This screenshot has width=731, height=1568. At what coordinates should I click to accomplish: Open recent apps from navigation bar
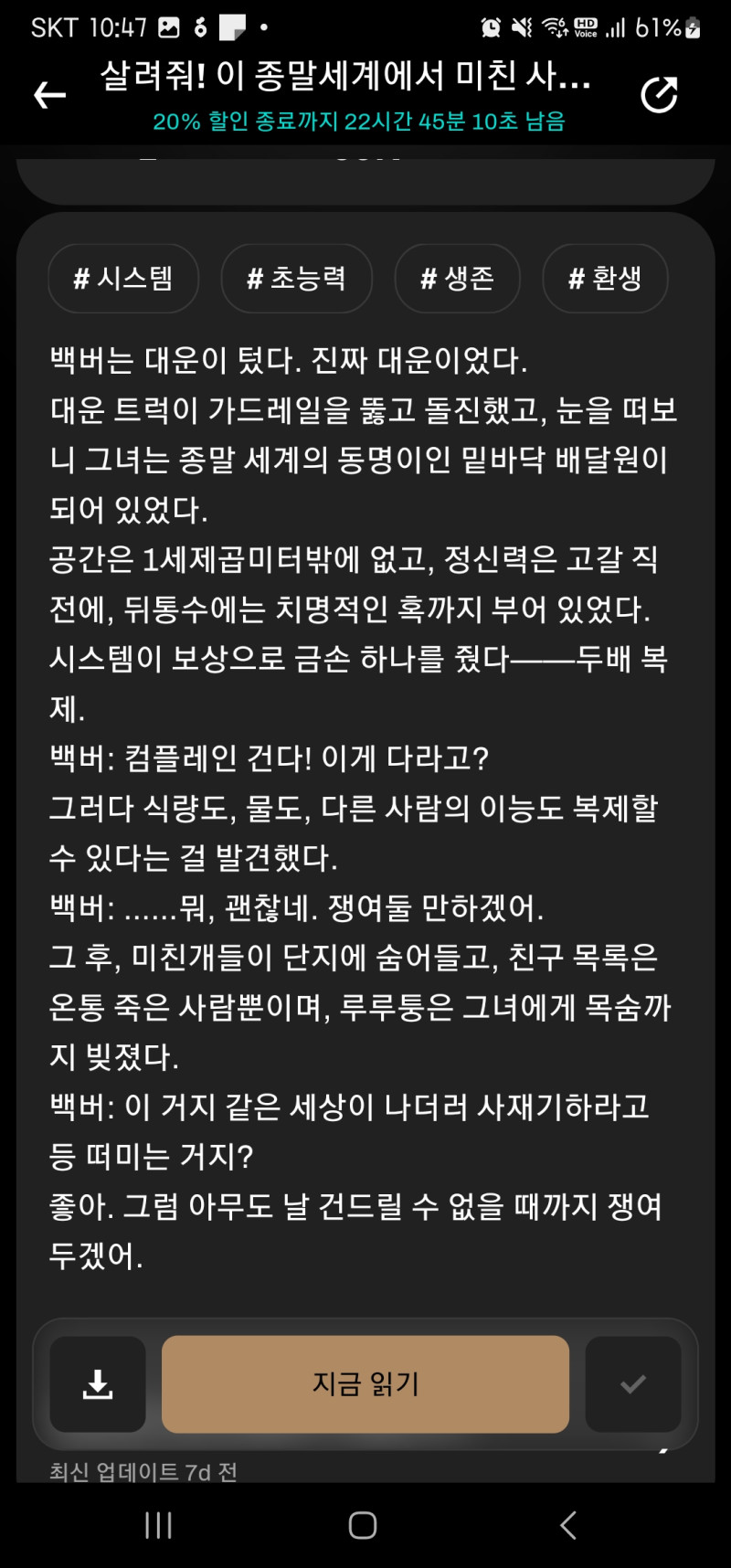tap(159, 1525)
